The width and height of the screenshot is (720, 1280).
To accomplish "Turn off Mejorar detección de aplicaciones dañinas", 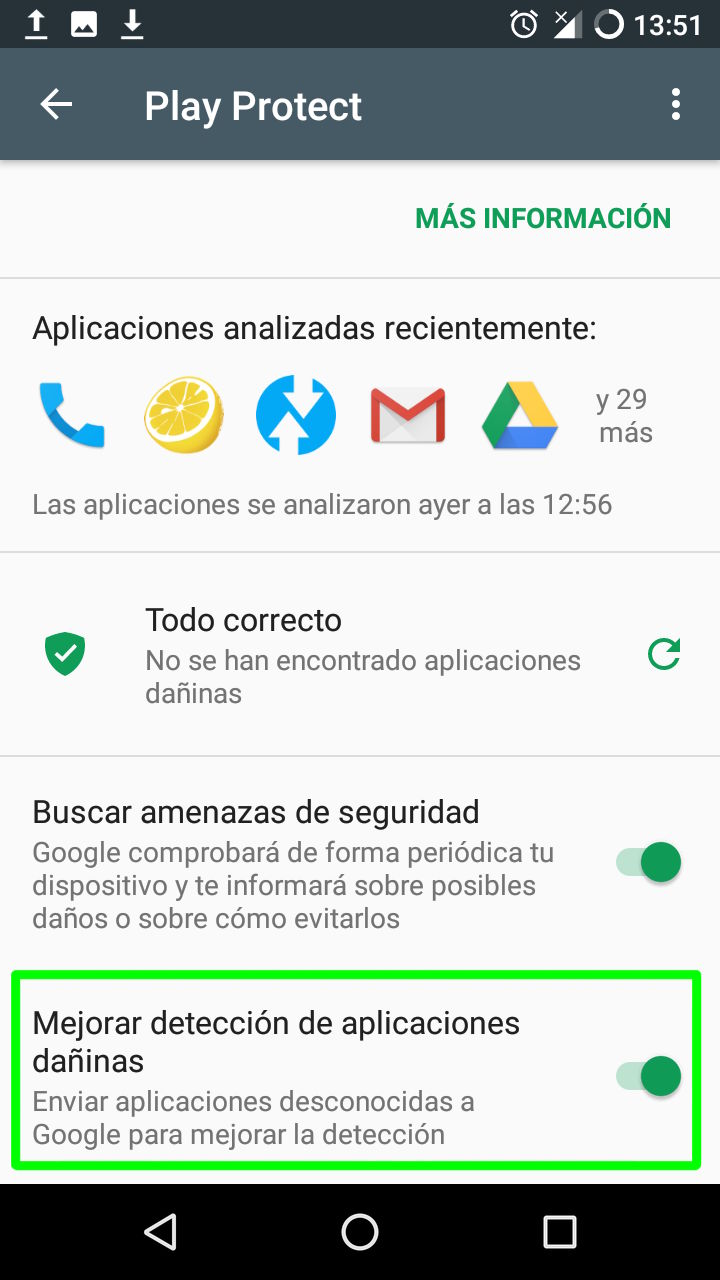I will [650, 1076].
